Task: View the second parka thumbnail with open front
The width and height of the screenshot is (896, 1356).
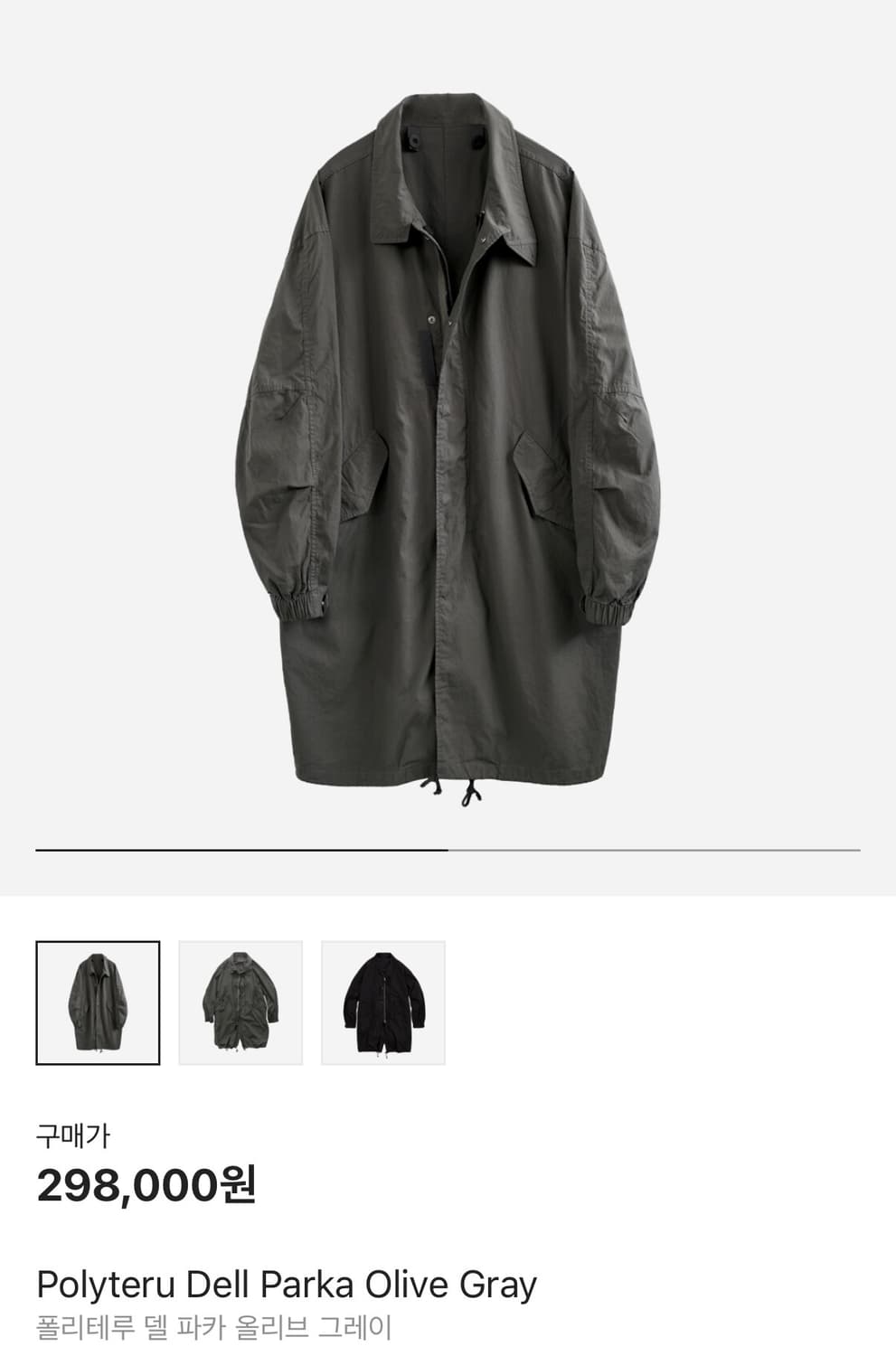Action: tap(241, 1003)
